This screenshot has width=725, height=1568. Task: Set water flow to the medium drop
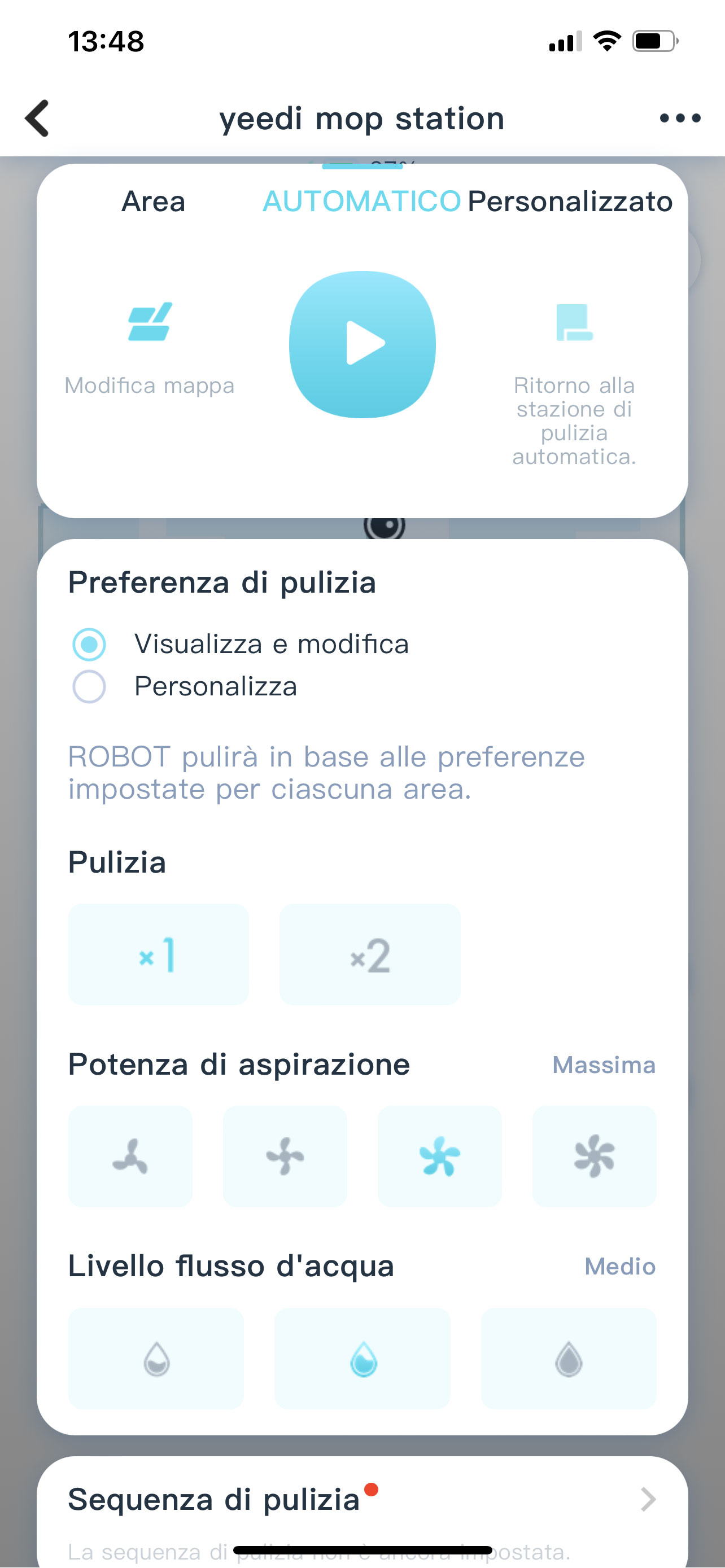pyautogui.click(x=362, y=1359)
